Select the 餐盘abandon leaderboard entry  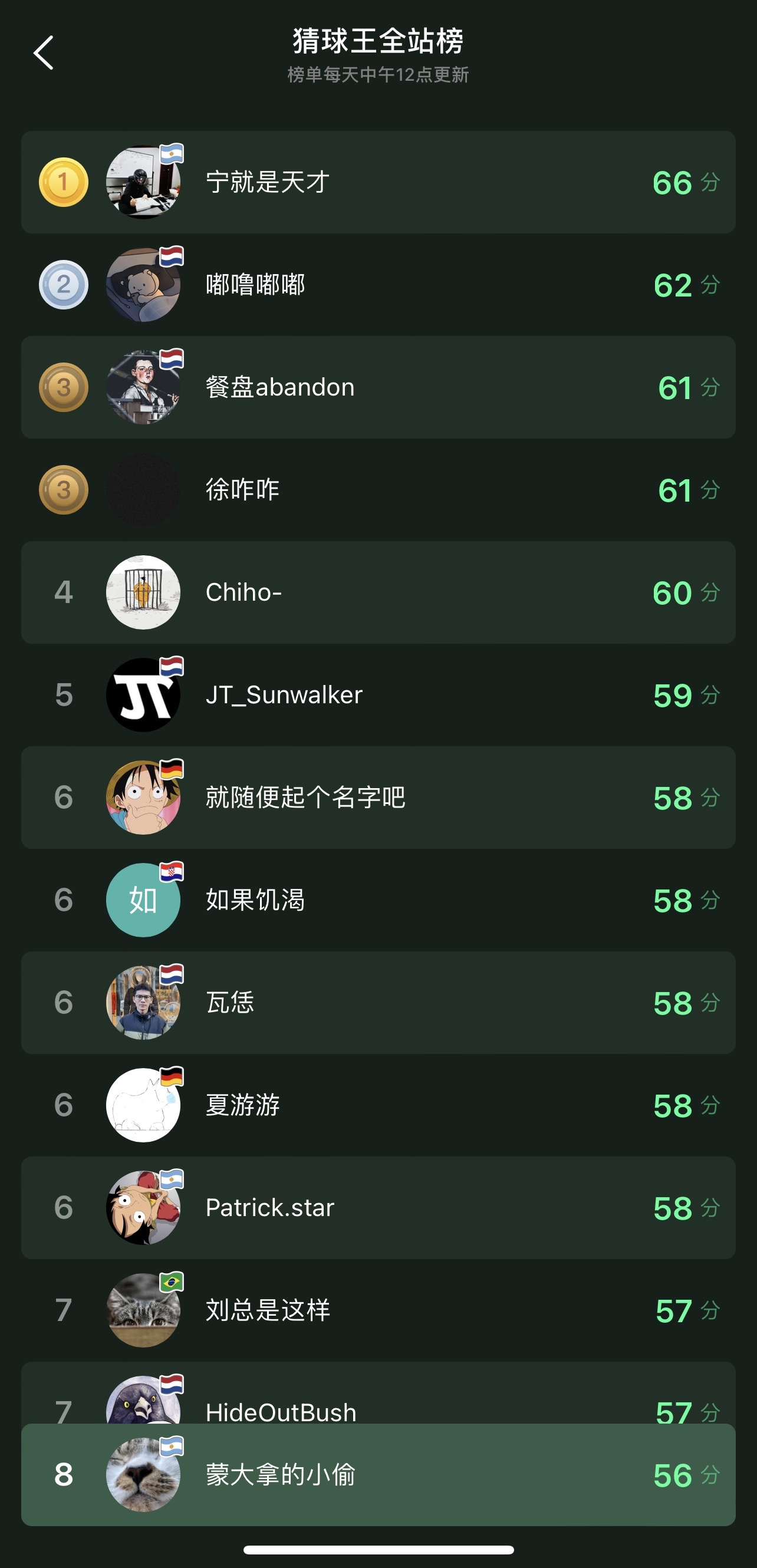tap(378, 387)
